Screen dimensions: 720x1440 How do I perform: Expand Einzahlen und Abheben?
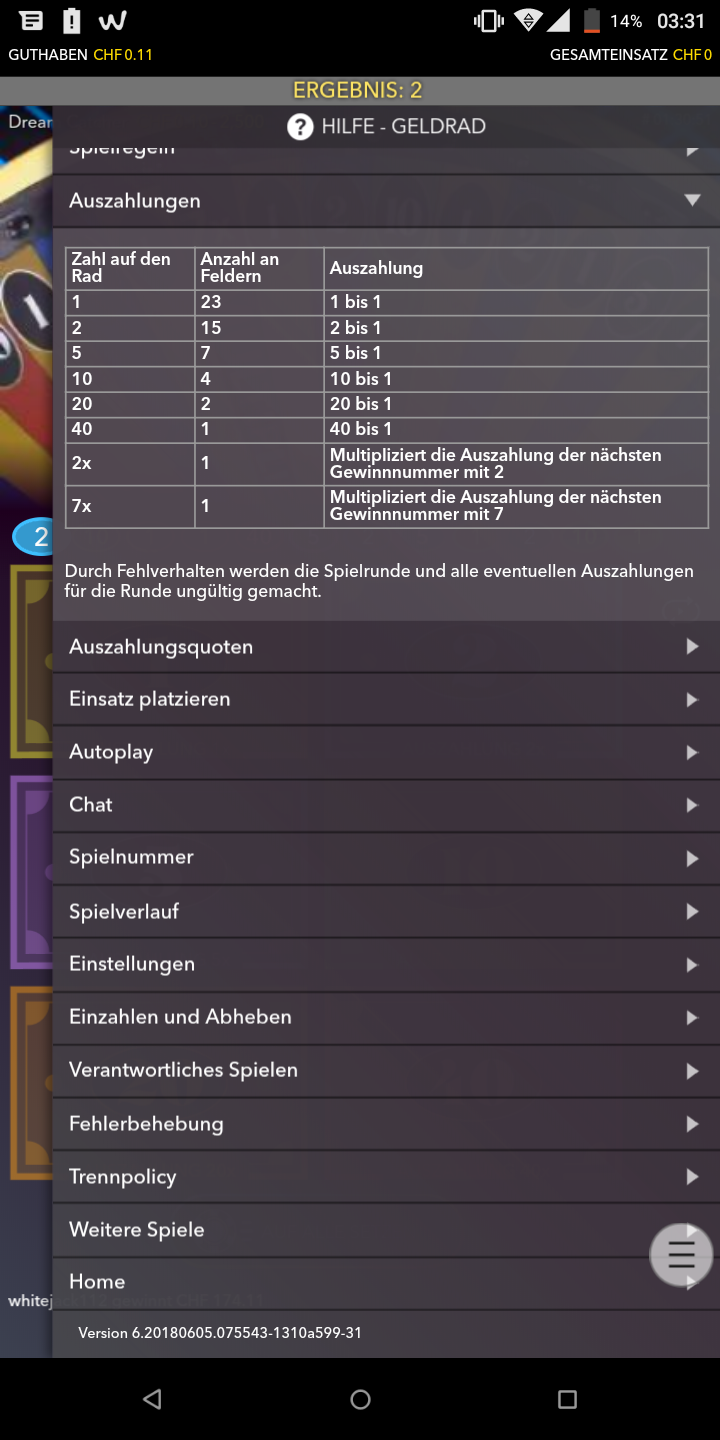click(x=386, y=1017)
